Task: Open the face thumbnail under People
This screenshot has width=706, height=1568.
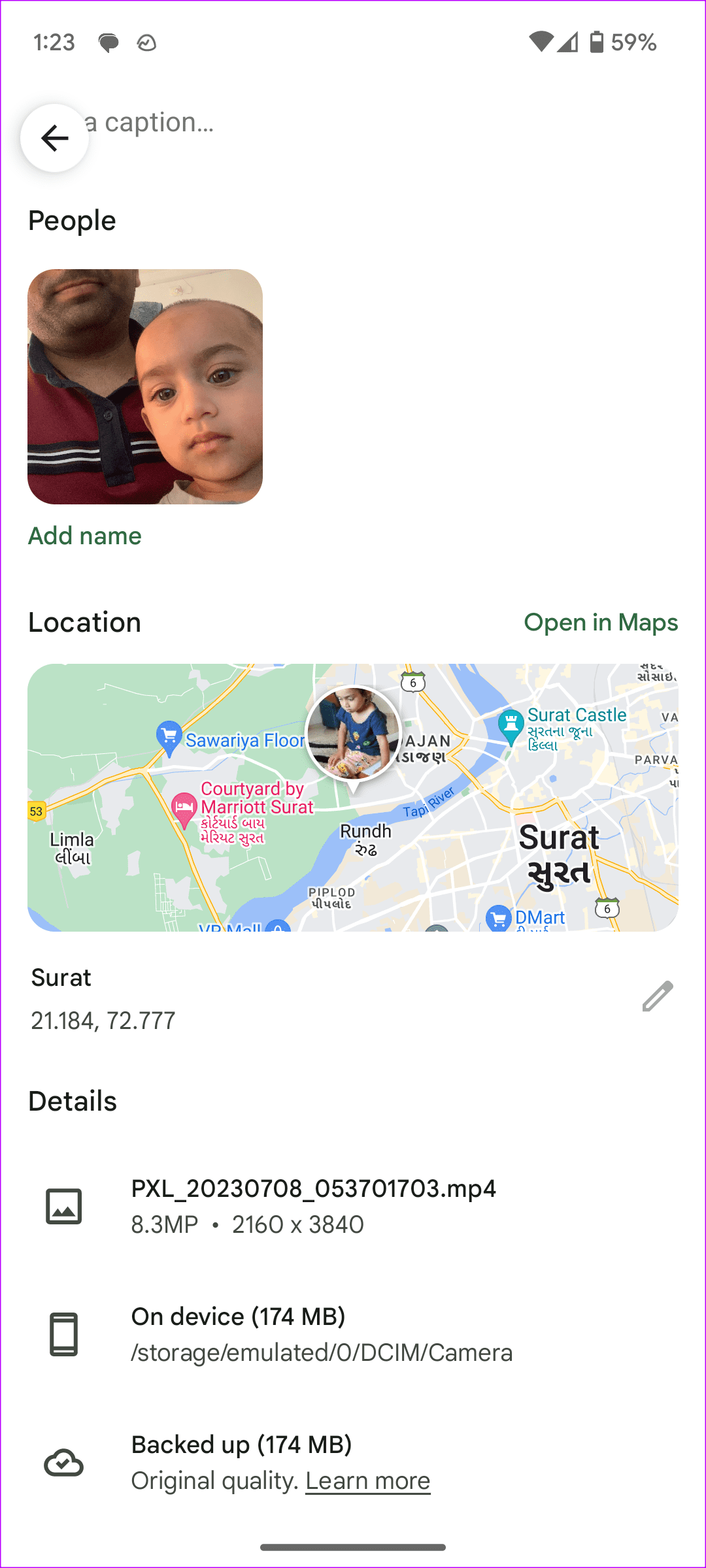Action: point(145,387)
